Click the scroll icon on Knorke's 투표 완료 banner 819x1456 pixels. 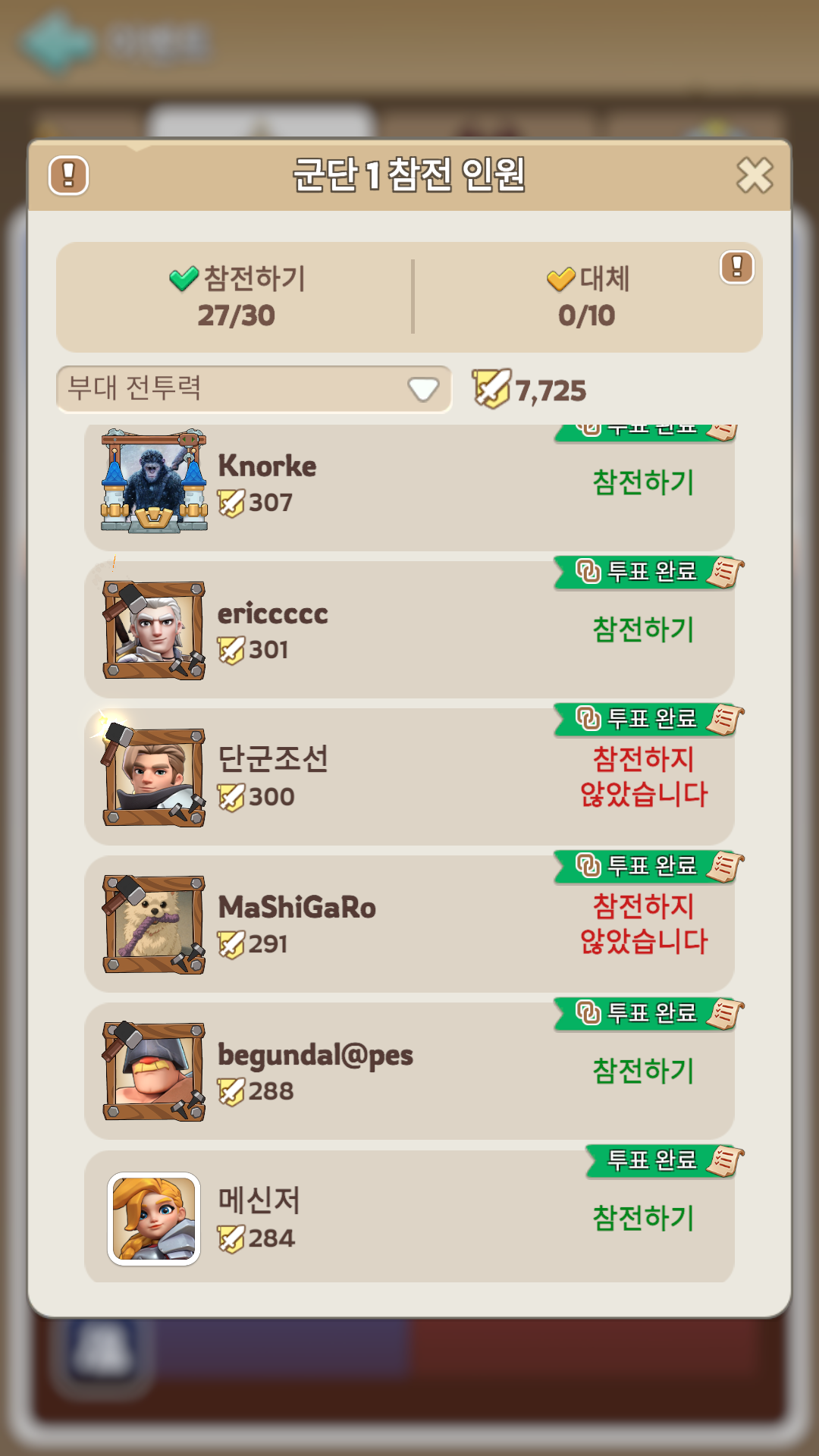pyautogui.click(x=722, y=430)
